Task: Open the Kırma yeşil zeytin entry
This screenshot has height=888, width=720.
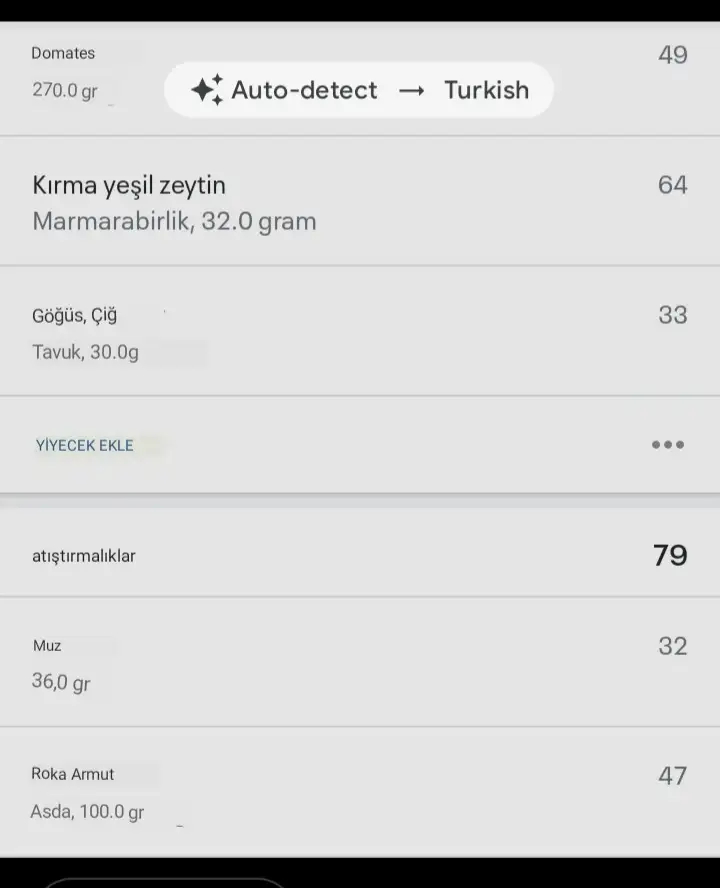Action: 174,202
